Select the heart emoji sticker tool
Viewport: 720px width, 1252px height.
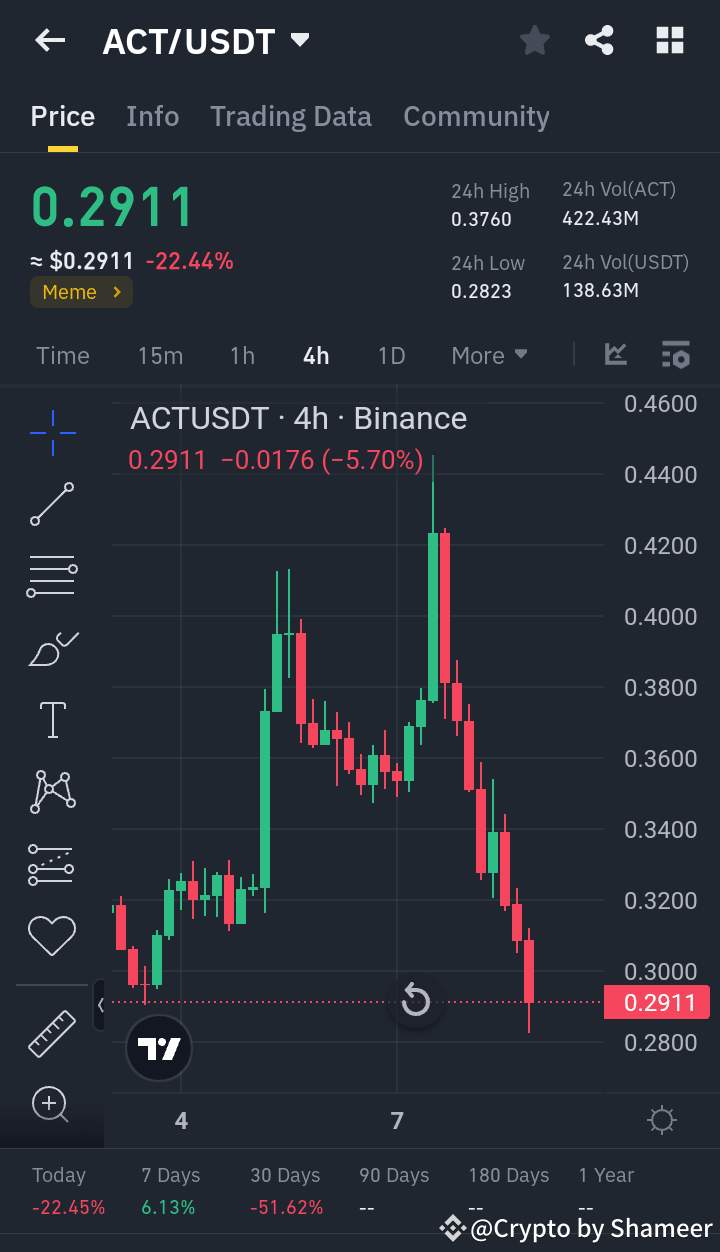coord(52,936)
